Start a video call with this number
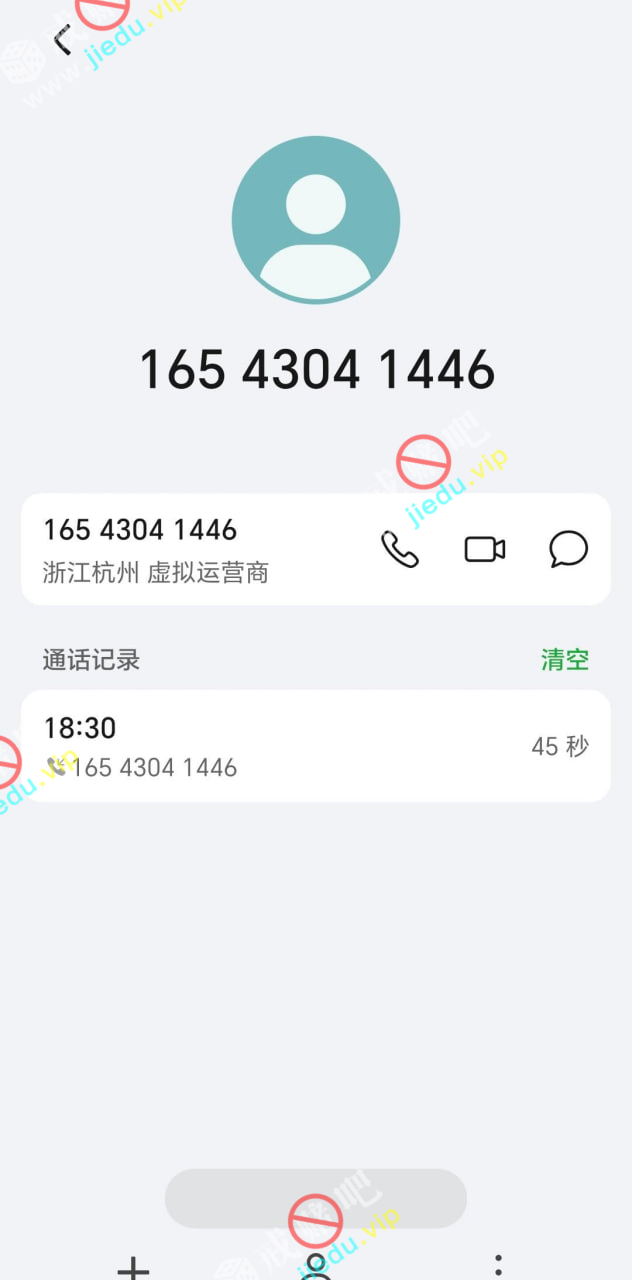This screenshot has height=1280, width=632. (x=484, y=549)
